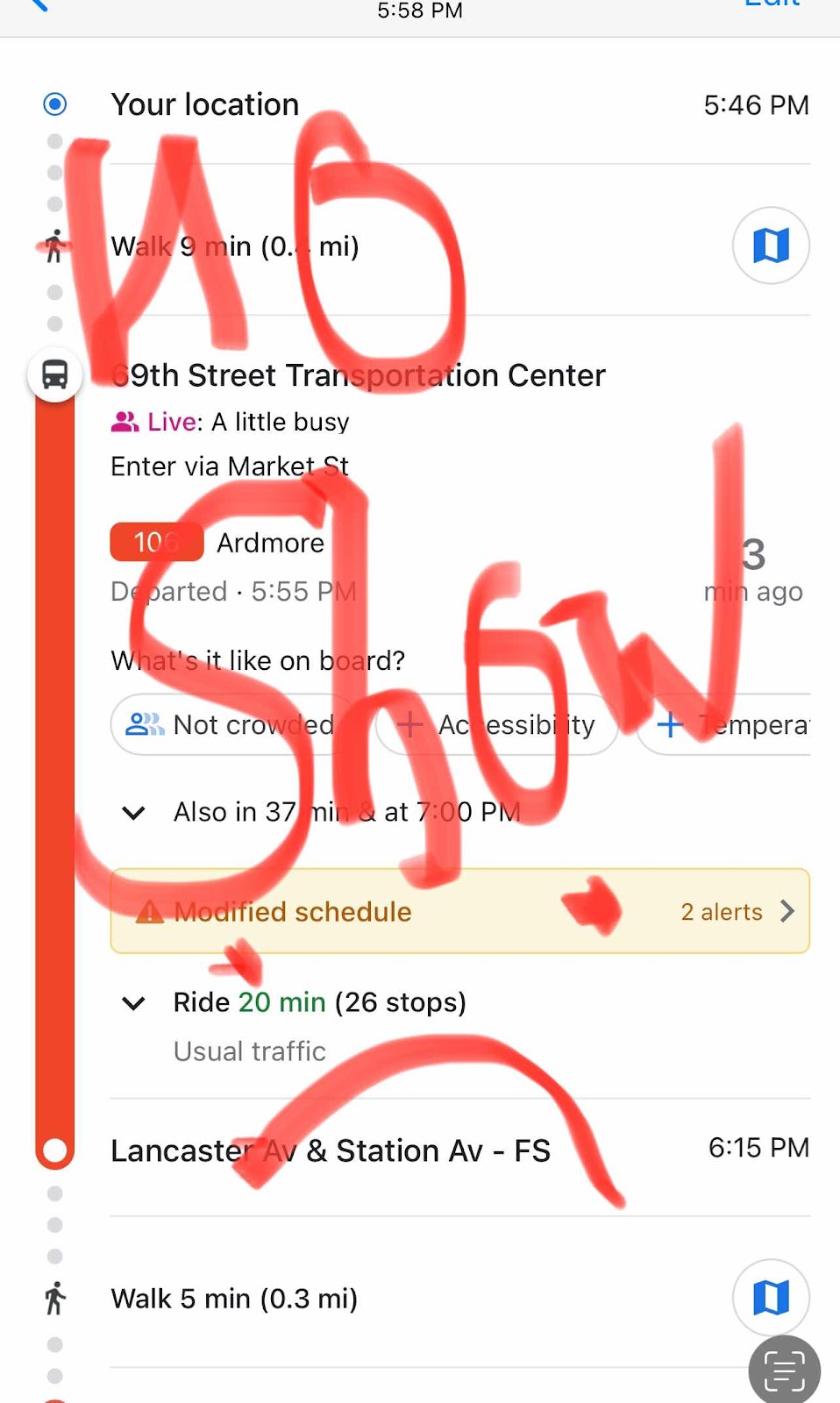Open 69th Street Transportation Center details
The width and height of the screenshot is (840, 1403).
358,375
